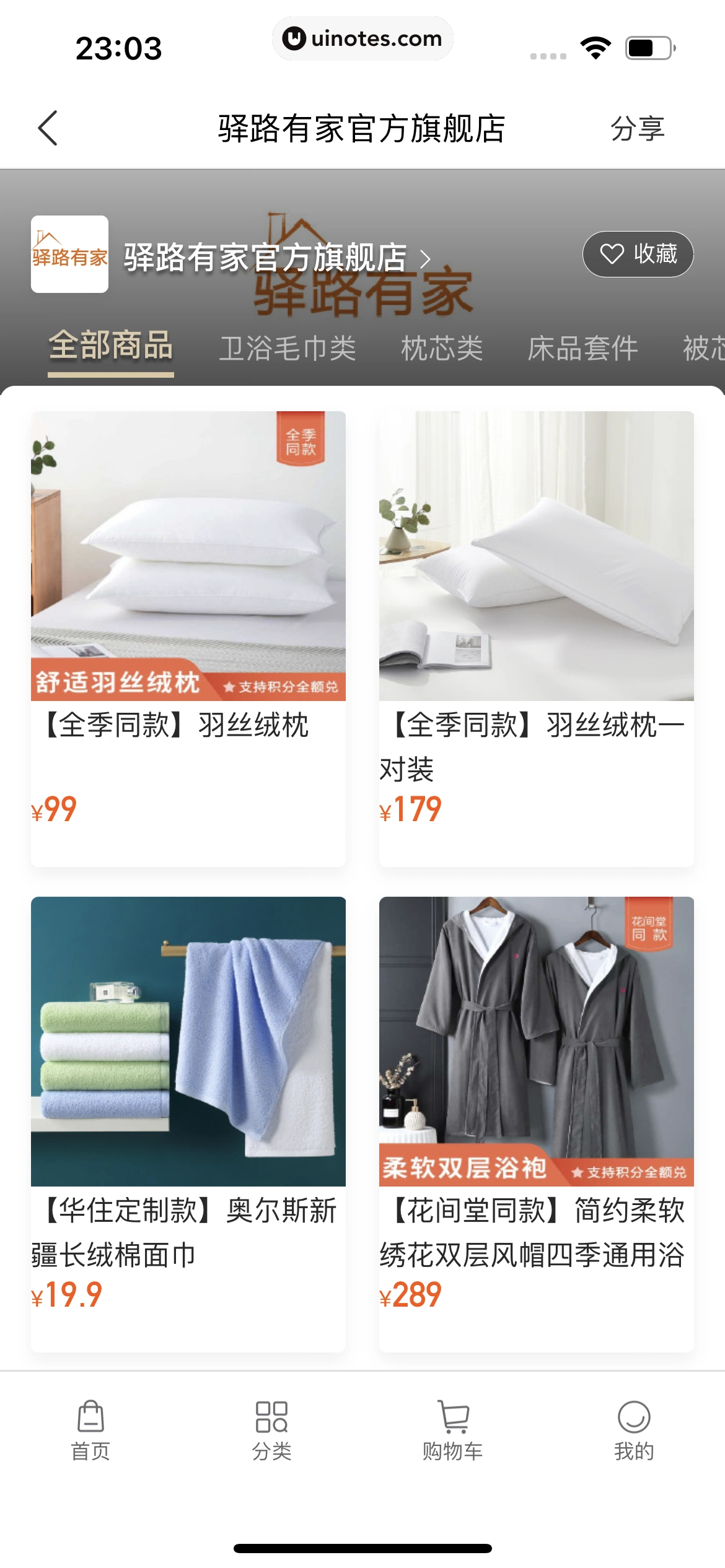Switch to the 卫浴毛巾类 tab
725x1568 pixels.
(x=288, y=348)
